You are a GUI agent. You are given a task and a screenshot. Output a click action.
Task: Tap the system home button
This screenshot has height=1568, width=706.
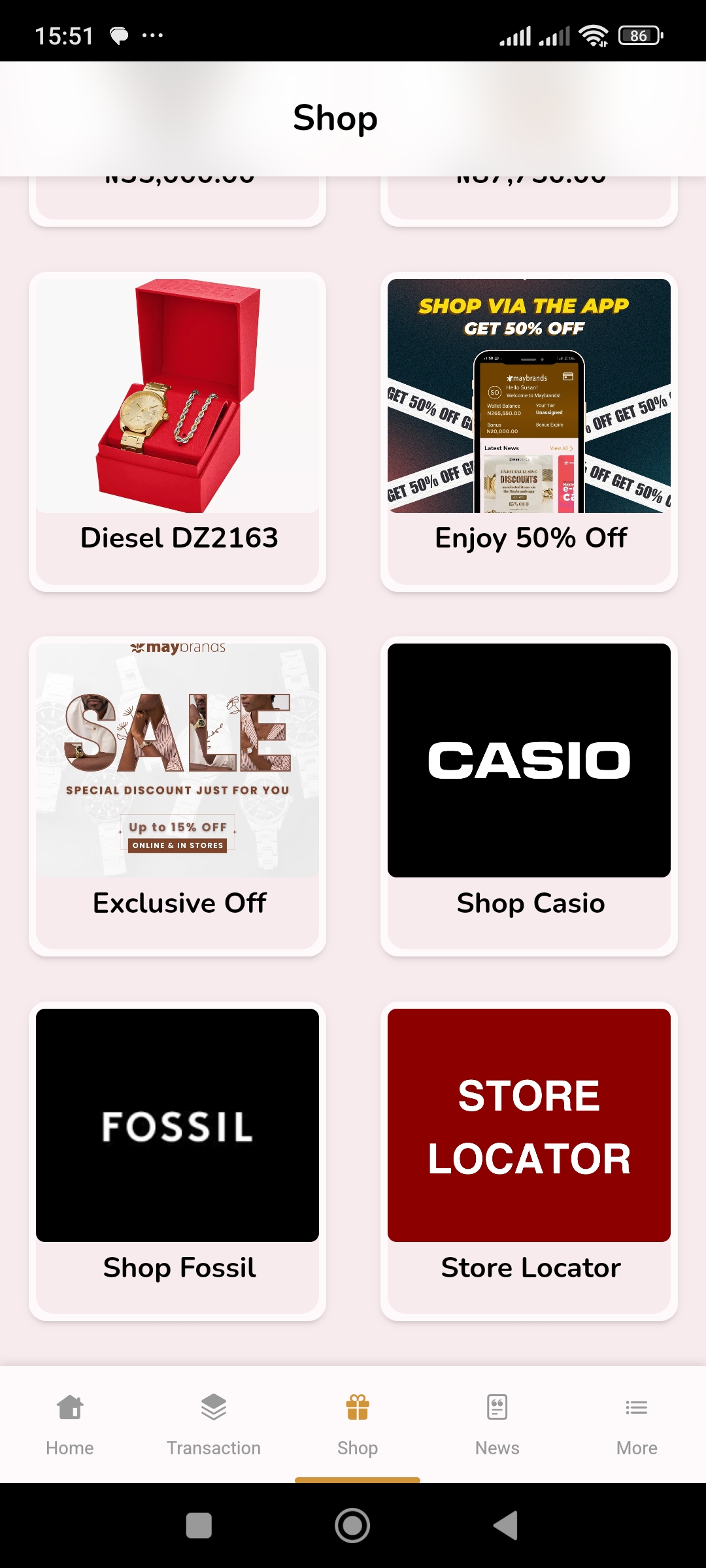(x=352, y=1526)
